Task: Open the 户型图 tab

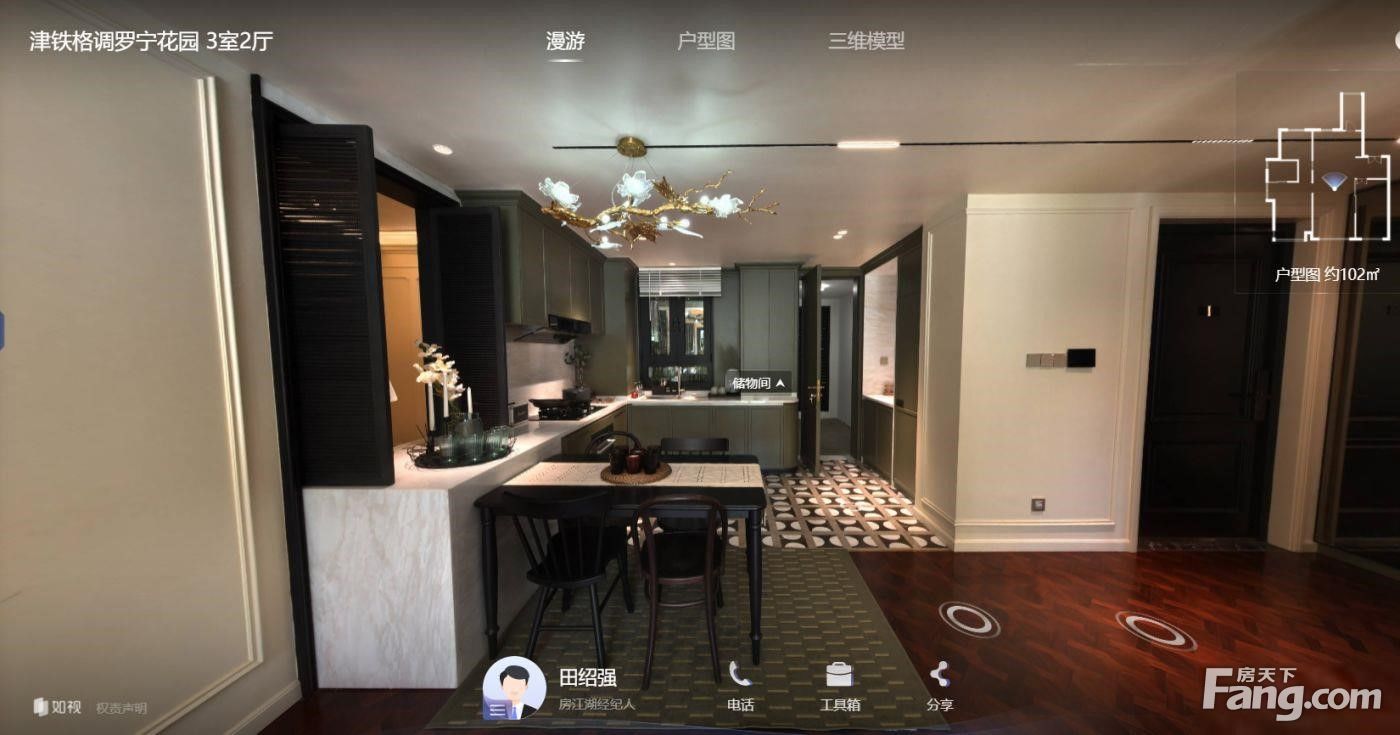Action: point(706,41)
